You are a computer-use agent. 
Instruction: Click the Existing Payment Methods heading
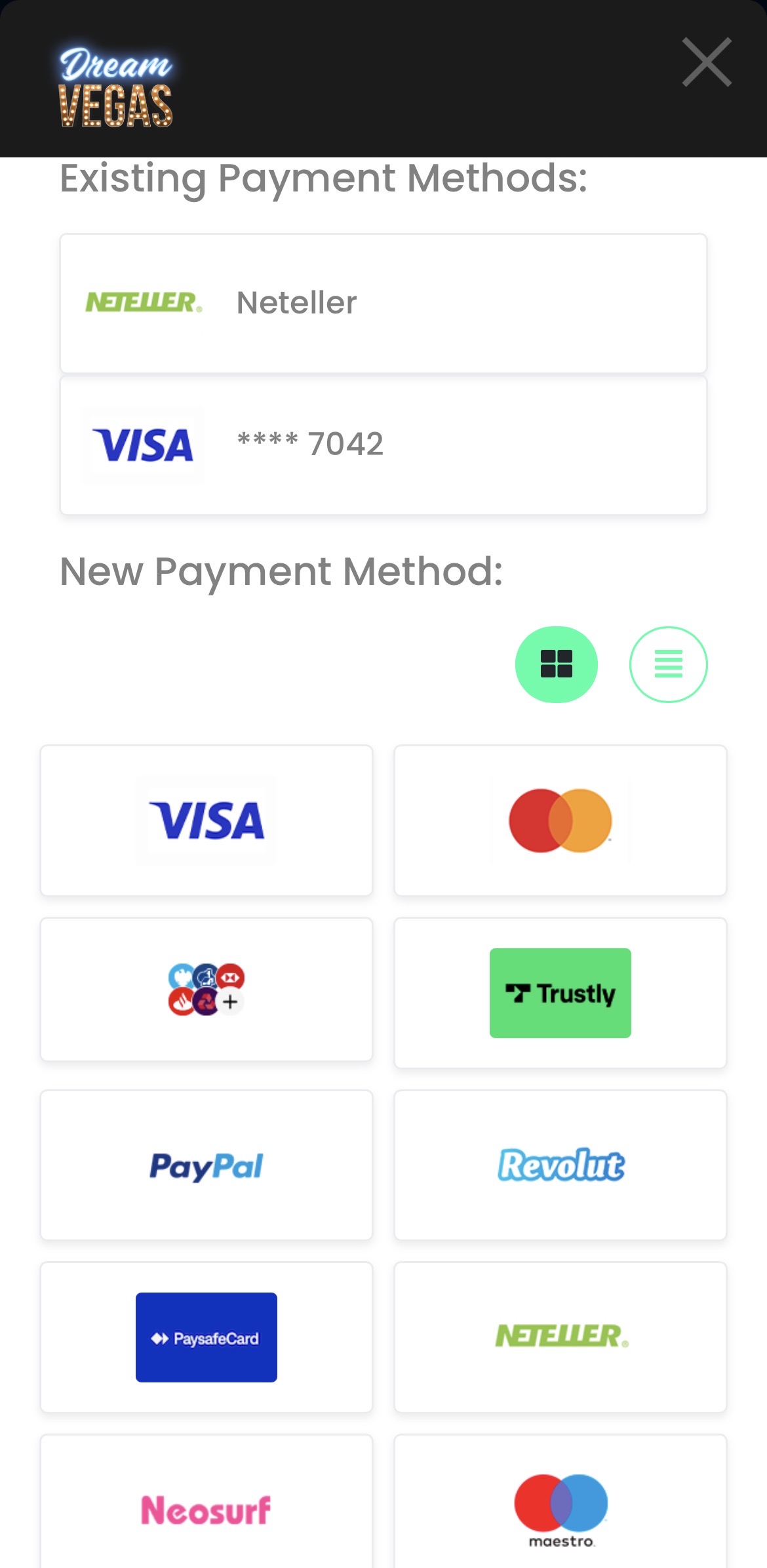pos(324,177)
